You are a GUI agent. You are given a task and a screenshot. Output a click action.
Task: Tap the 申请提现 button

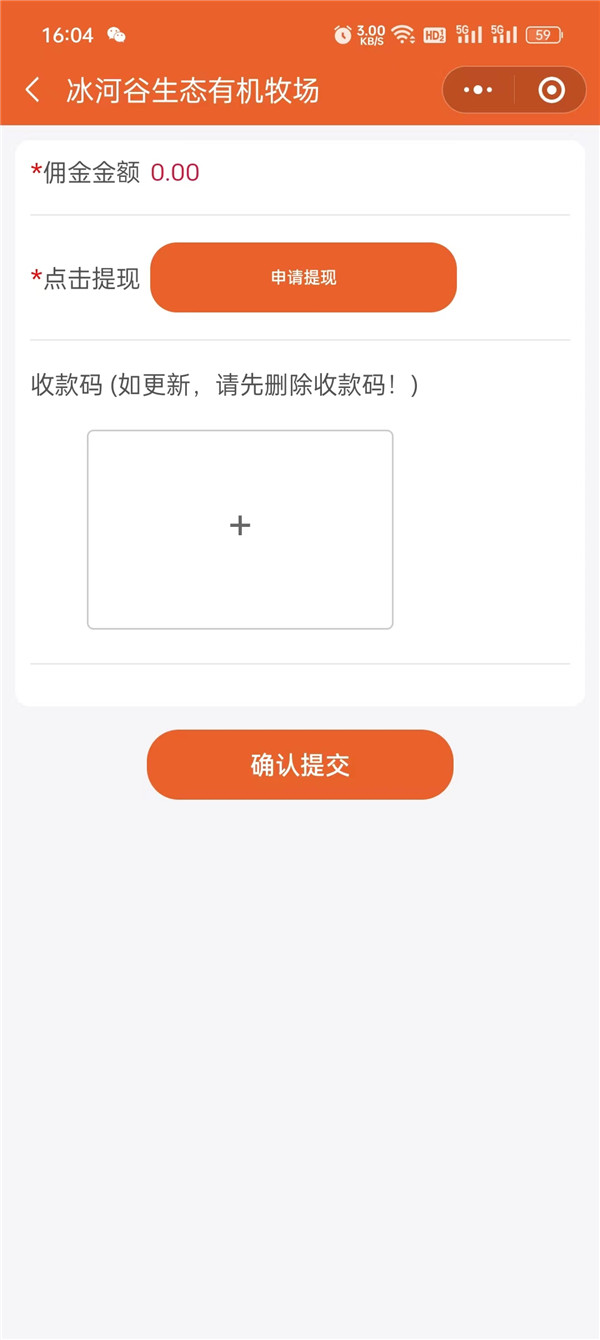pos(303,278)
